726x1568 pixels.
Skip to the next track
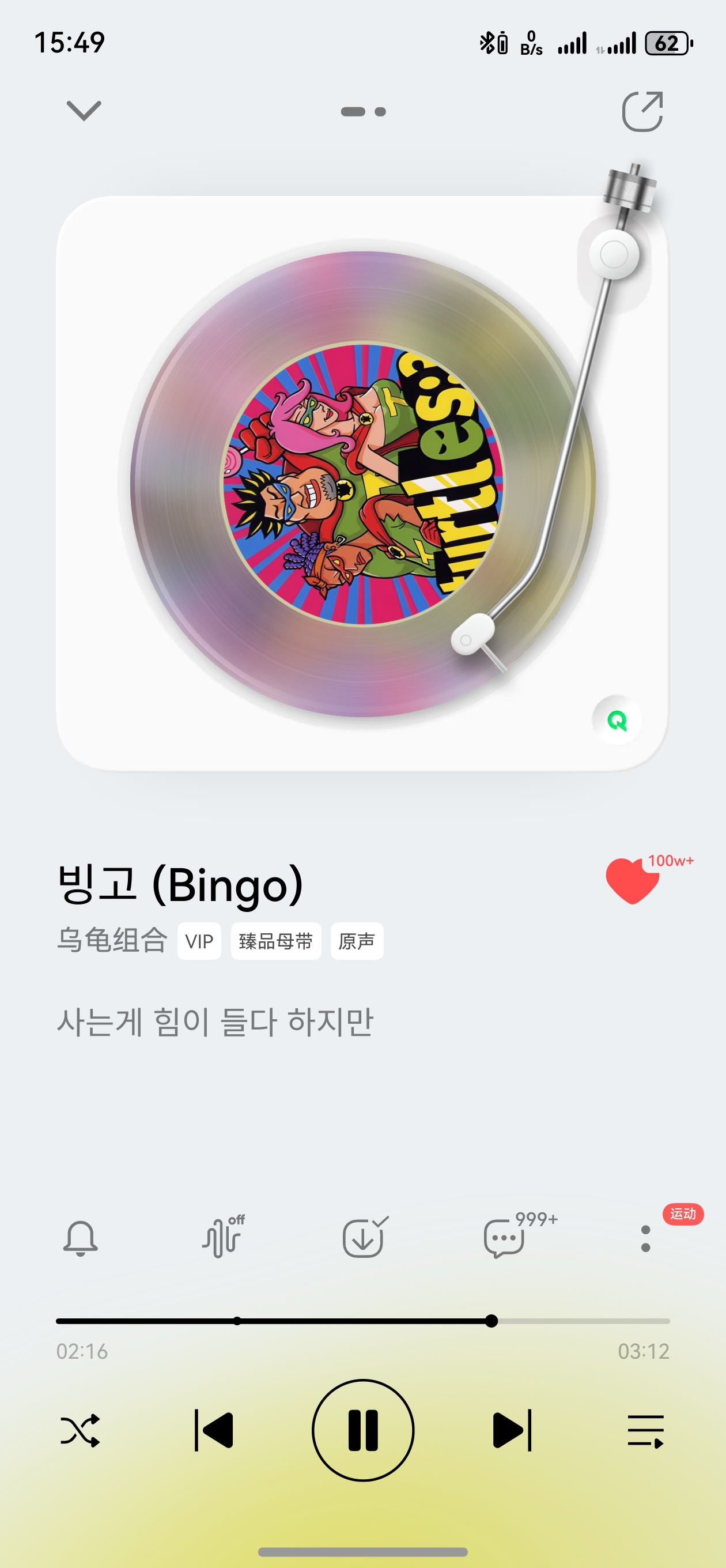pos(511,1430)
